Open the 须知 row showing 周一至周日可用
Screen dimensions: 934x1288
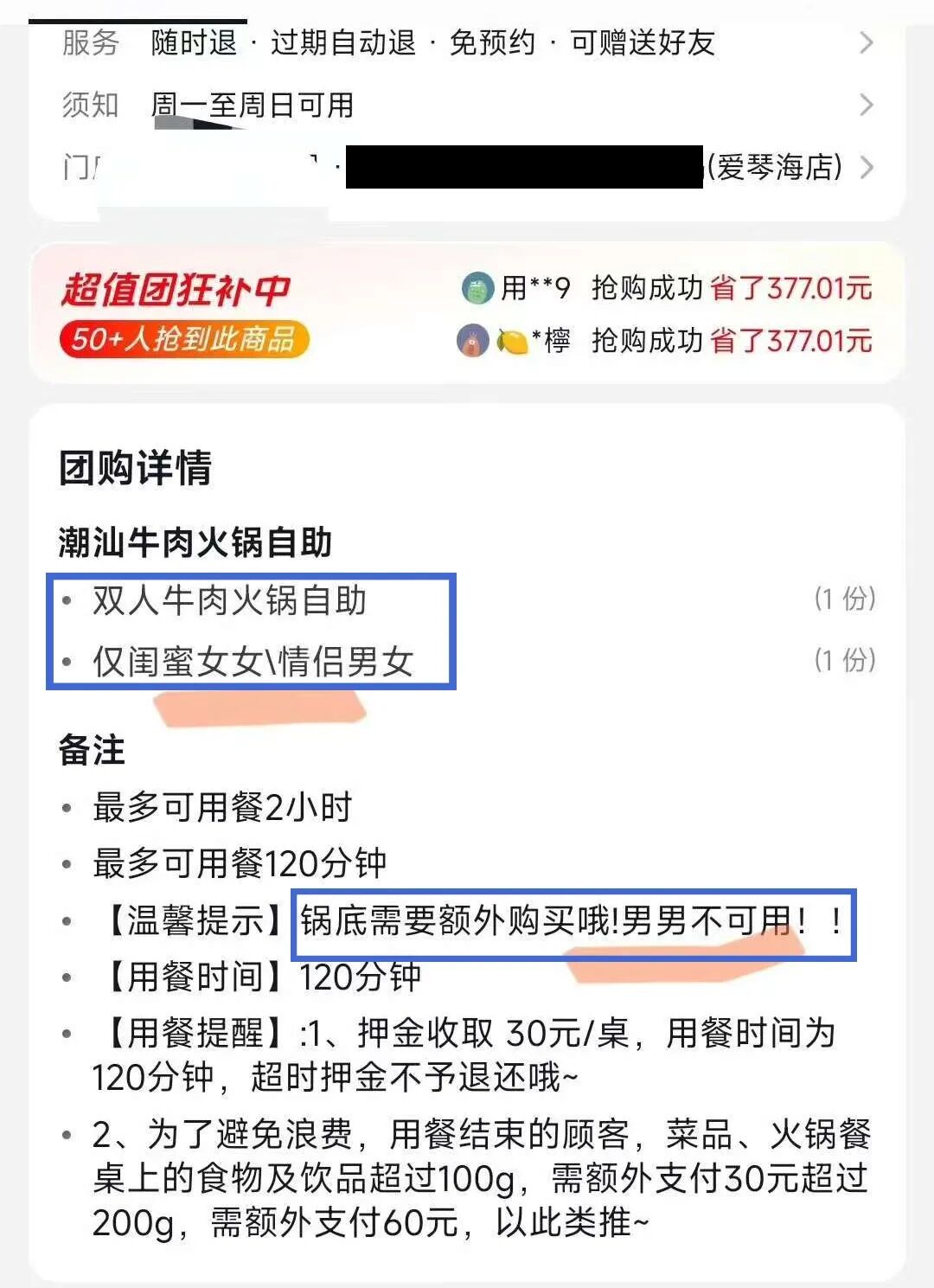(x=467, y=105)
